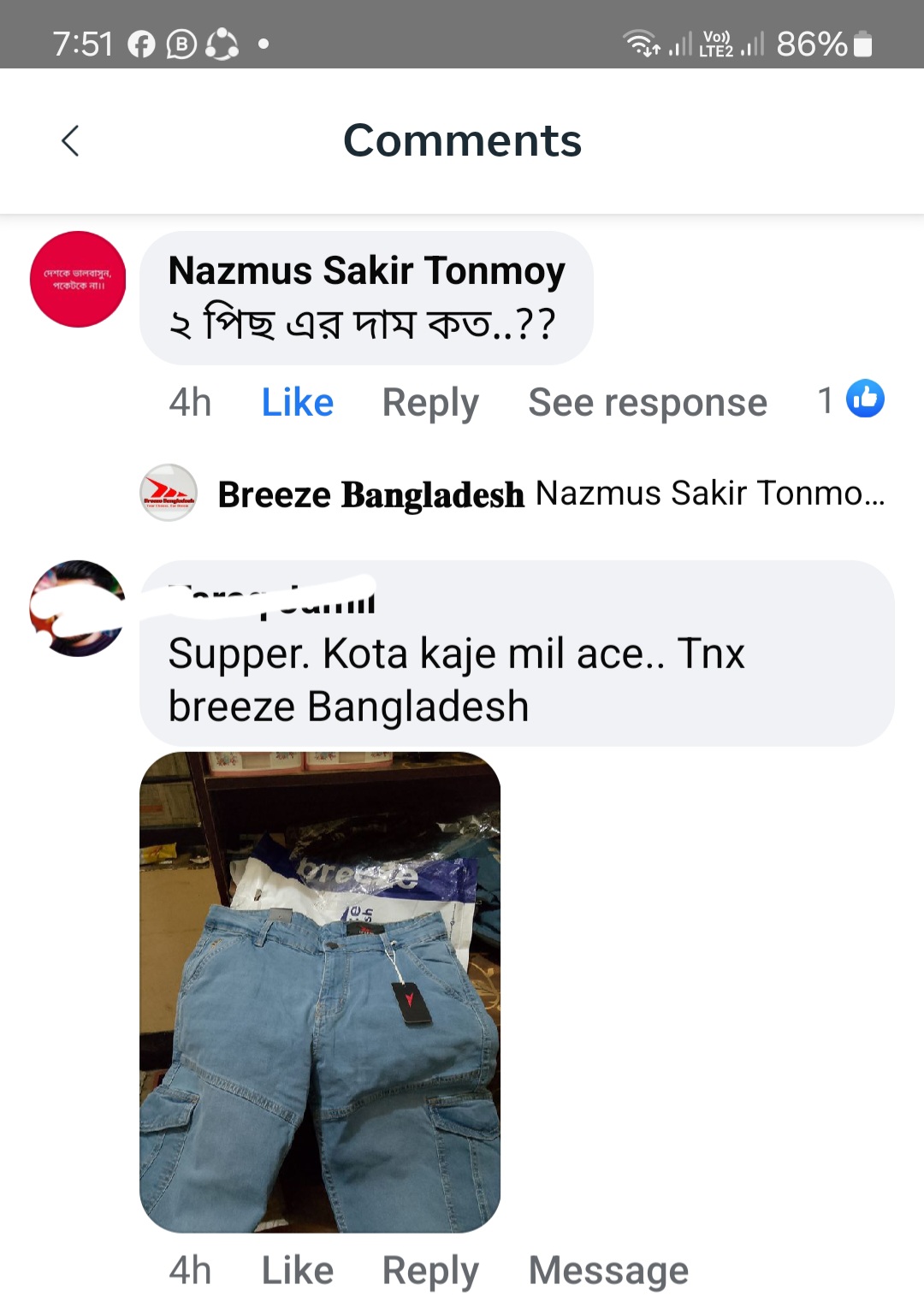Open Nazmus Sakir Tonmoy's profile picture
The height and width of the screenshot is (1314, 924).
pyautogui.click(x=78, y=279)
